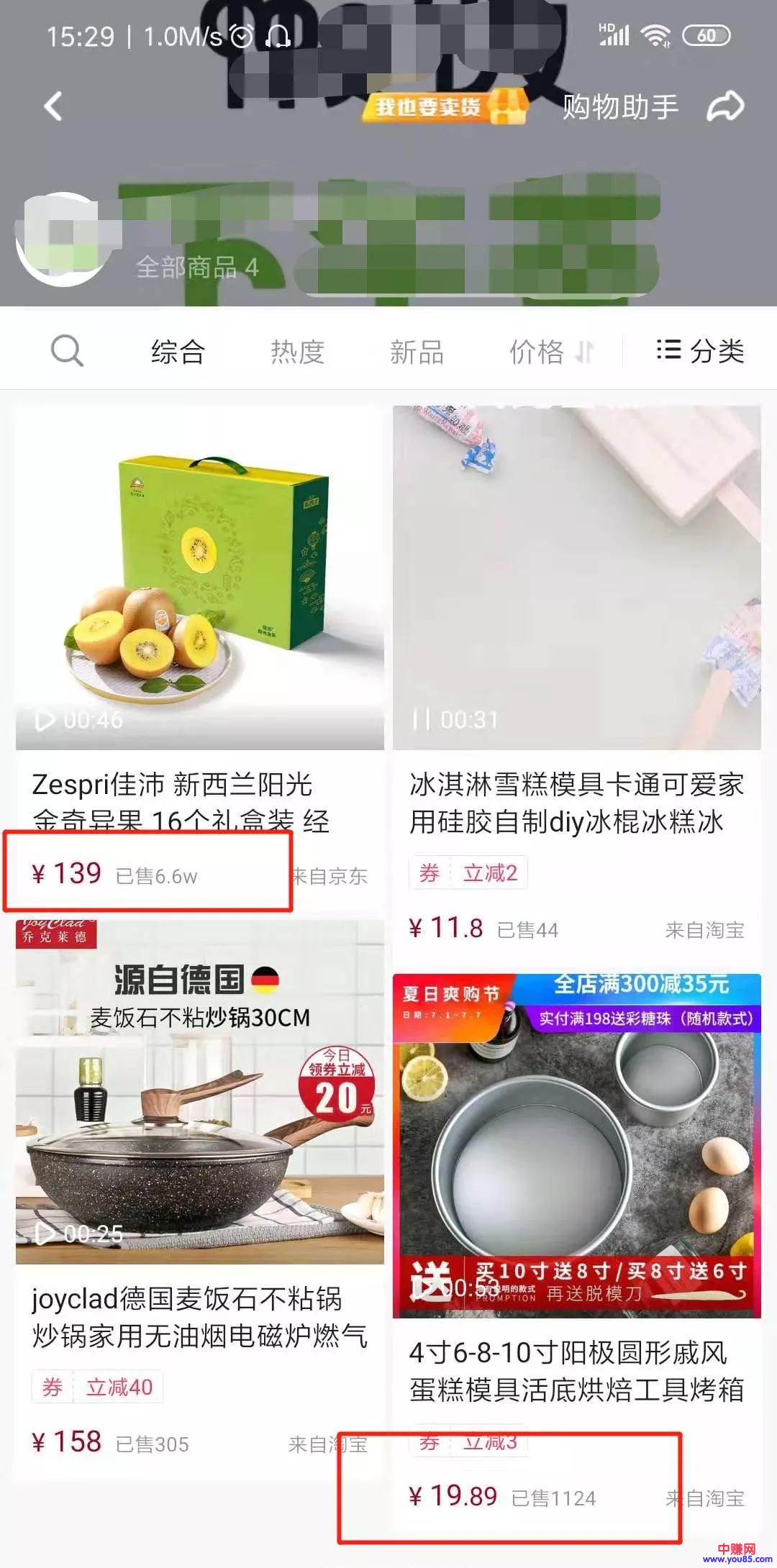Screen dimensions: 777x1568
Task: Open 购物助手
Action: point(620,107)
